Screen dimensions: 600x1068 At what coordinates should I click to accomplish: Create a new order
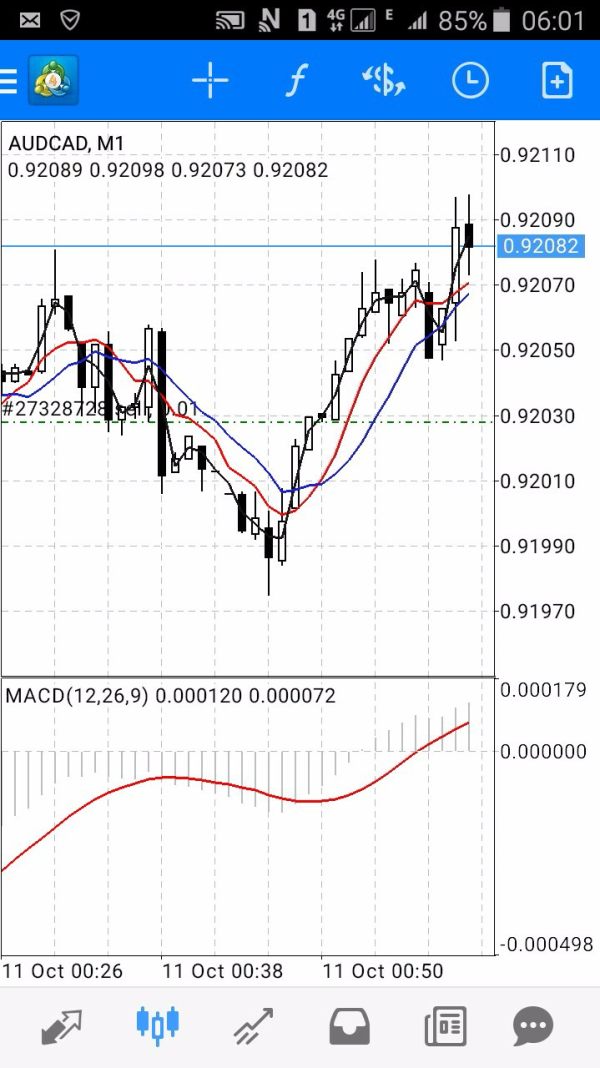[557, 81]
